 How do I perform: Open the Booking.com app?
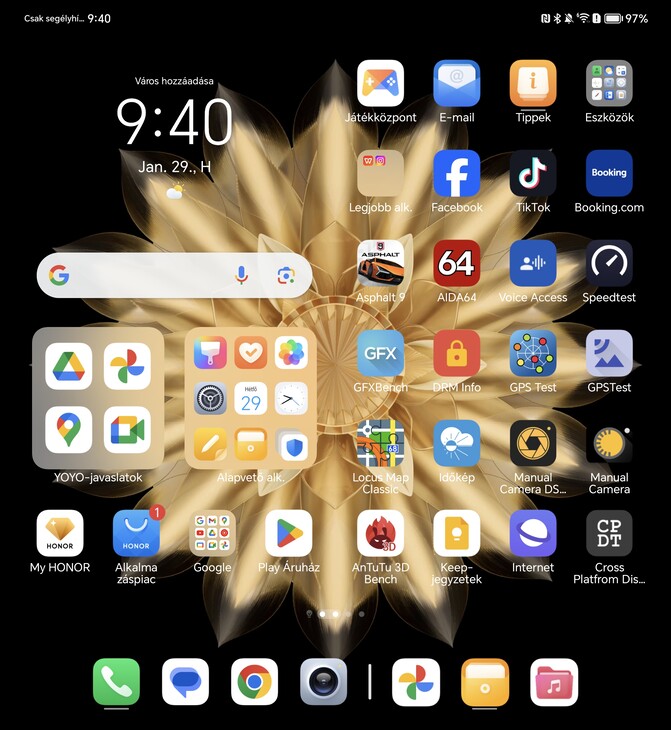click(x=608, y=174)
